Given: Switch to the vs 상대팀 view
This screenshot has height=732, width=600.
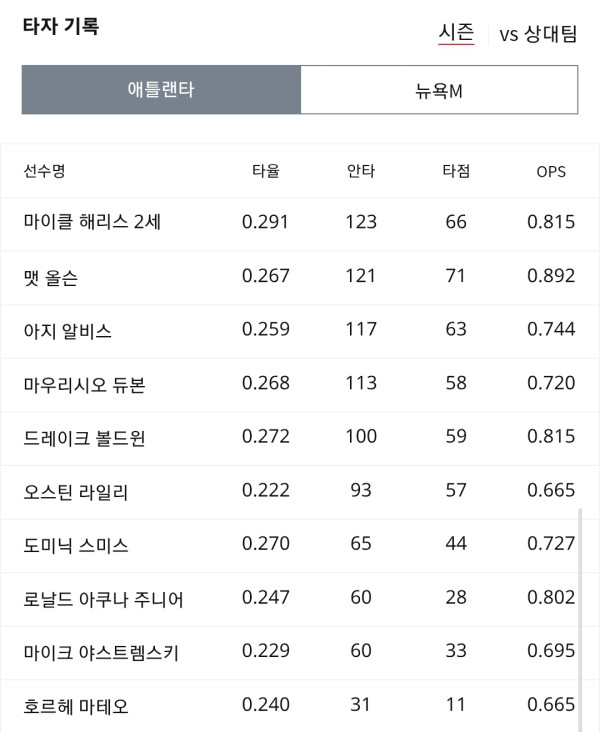Looking at the screenshot, I should click(x=538, y=34).
